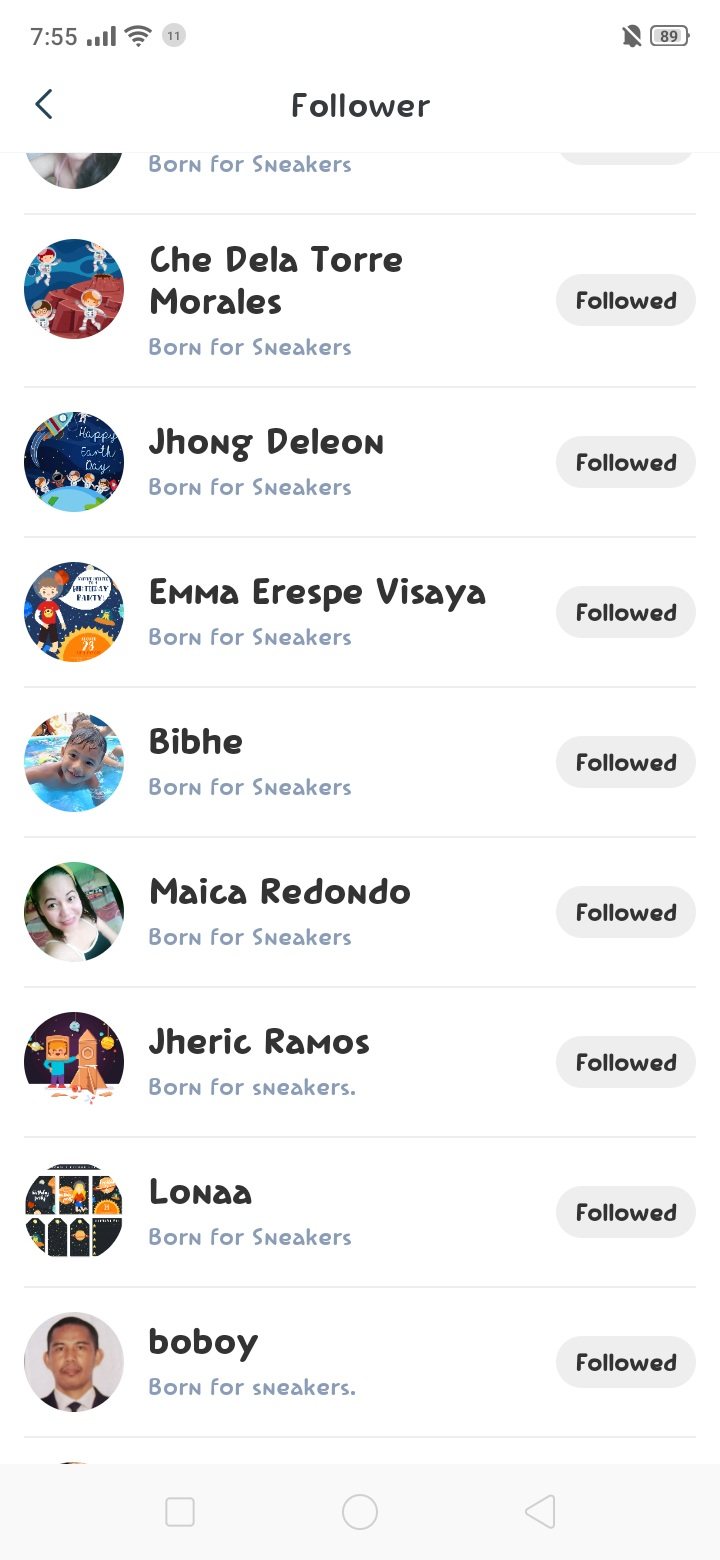
Task: Open Bibhe's profile
Action: [x=196, y=743]
